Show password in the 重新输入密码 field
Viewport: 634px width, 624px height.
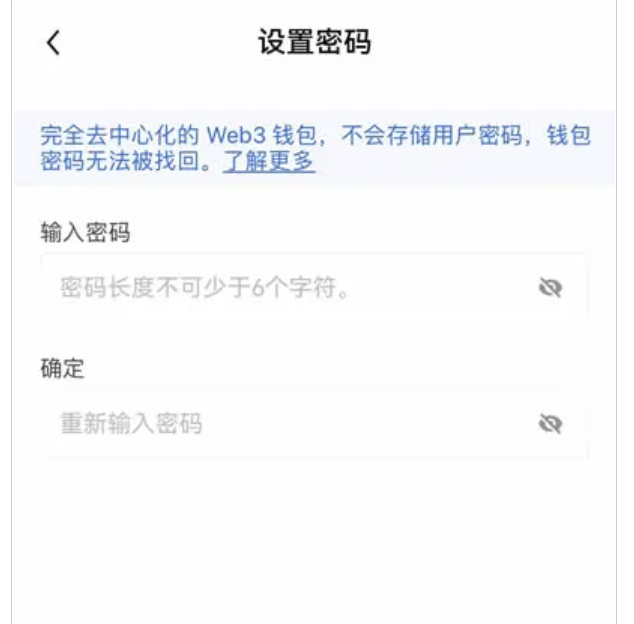(550, 424)
